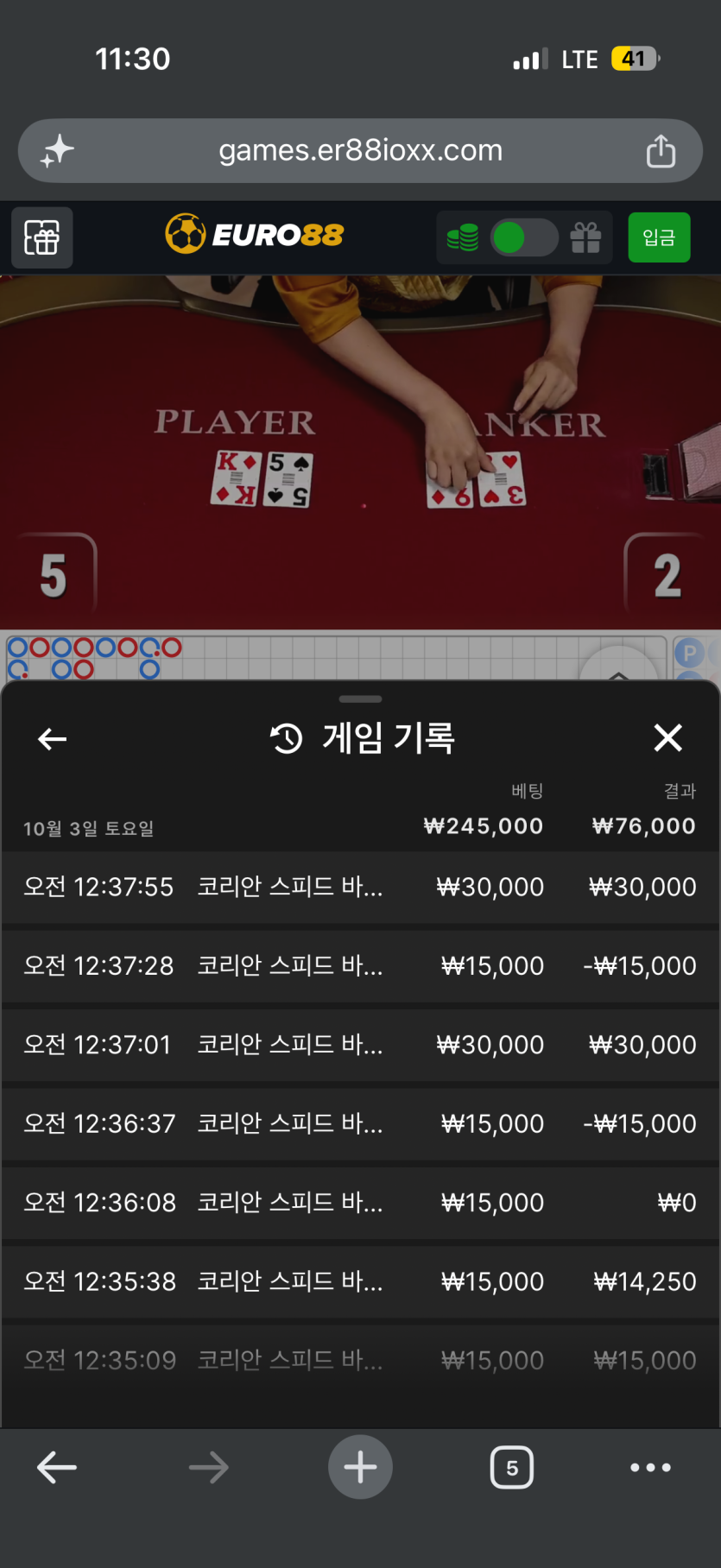Screen dimensions: 721x1568
Task: Open the gift rewards icon
Action: tap(585, 237)
